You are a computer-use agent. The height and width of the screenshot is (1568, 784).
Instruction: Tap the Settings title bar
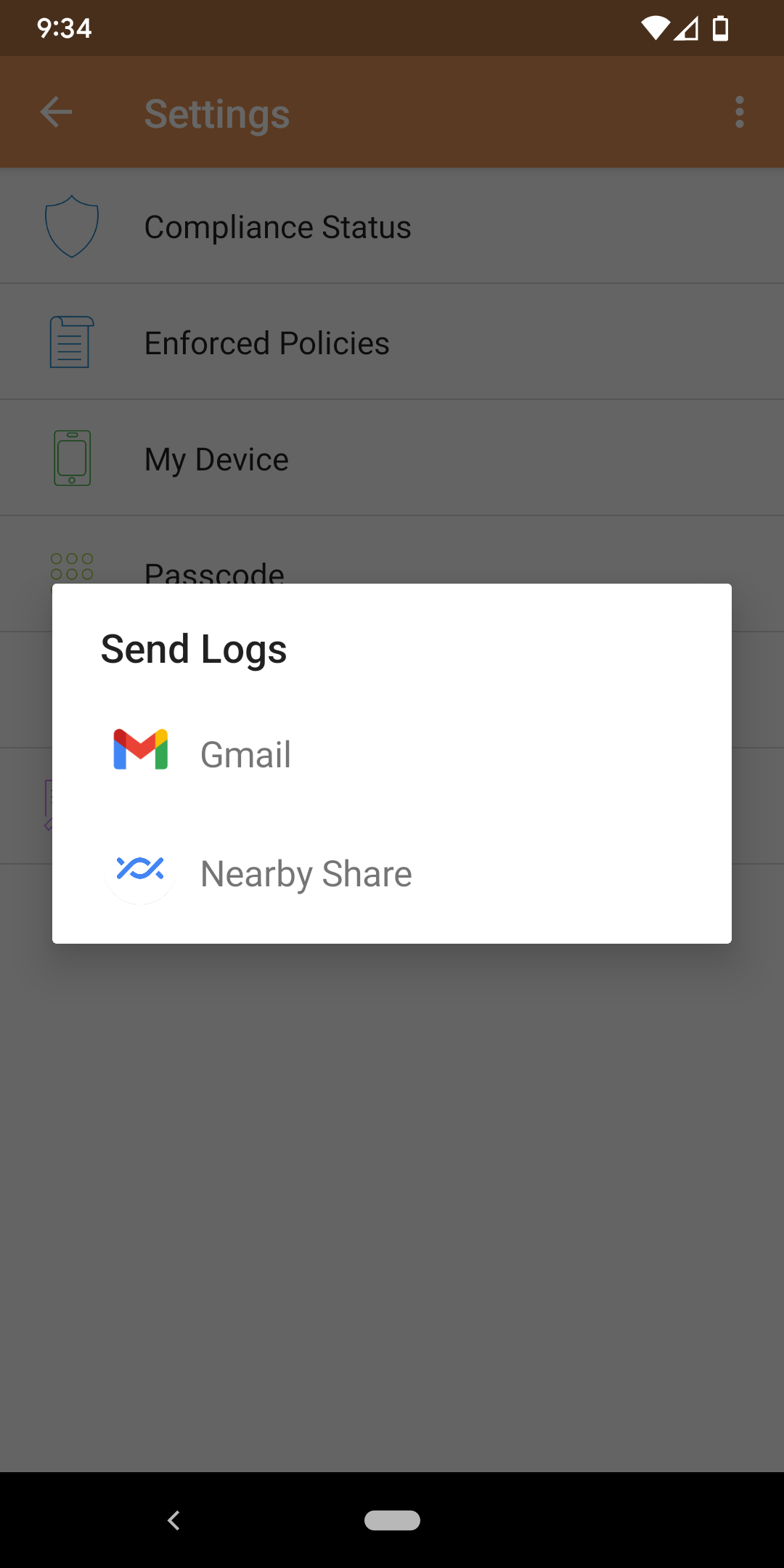(x=216, y=113)
